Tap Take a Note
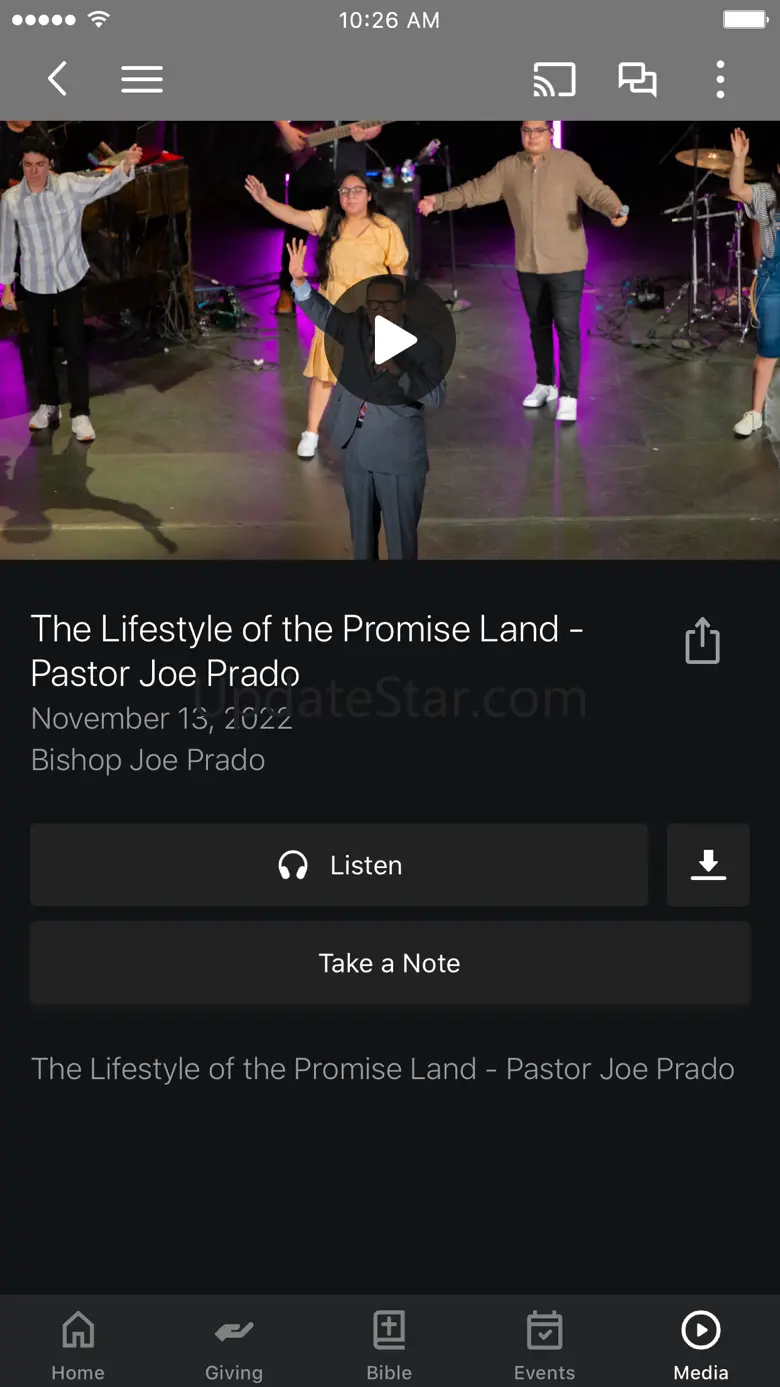This screenshot has height=1387, width=780. pyautogui.click(x=390, y=963)
